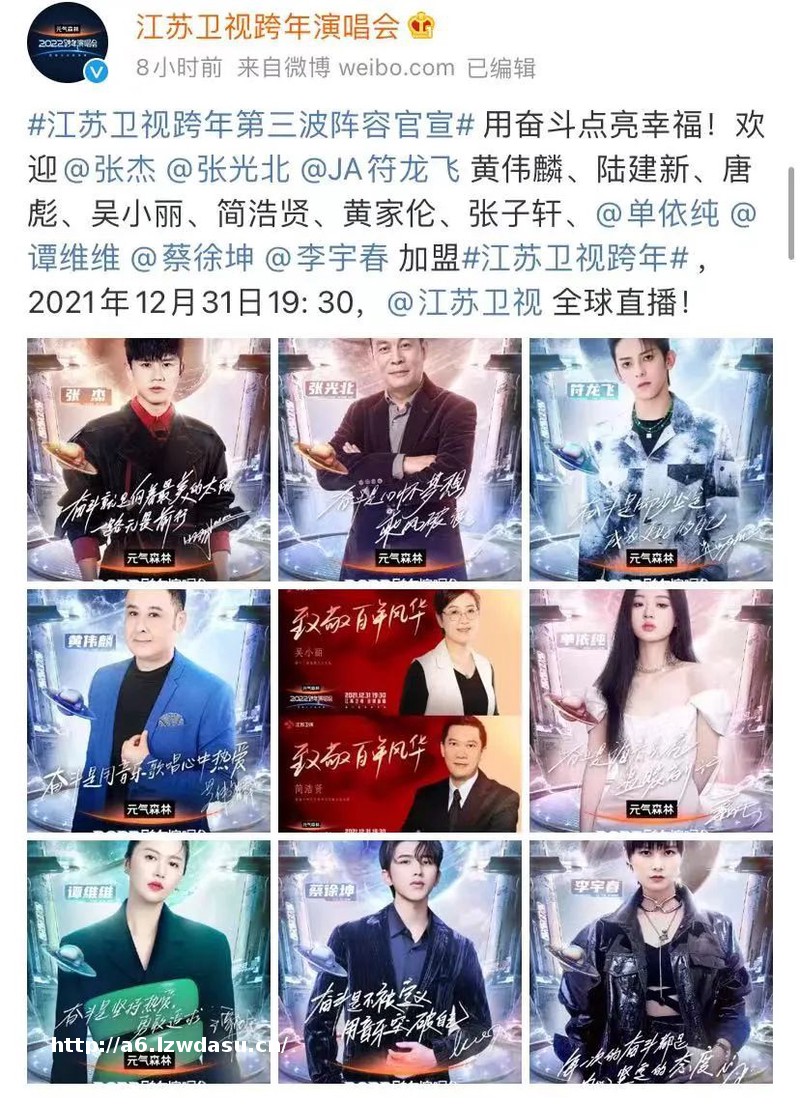View the 符龙飞 poster image
This screenshot has width=800, height=1104.
coord(651,459)
